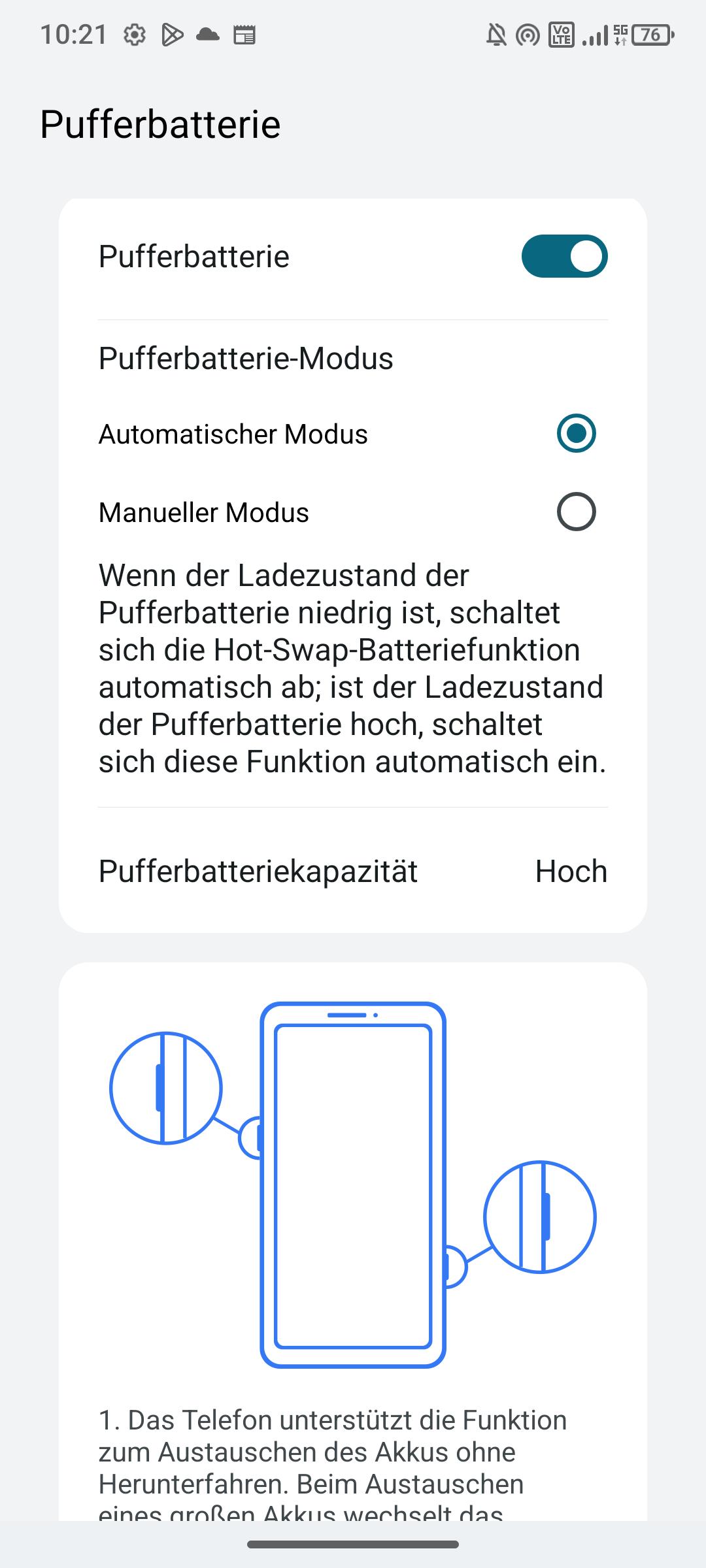Select Manueller Modus
Image resolution: width=706 pixels, height=1568 pixels.
click(575, 512)
